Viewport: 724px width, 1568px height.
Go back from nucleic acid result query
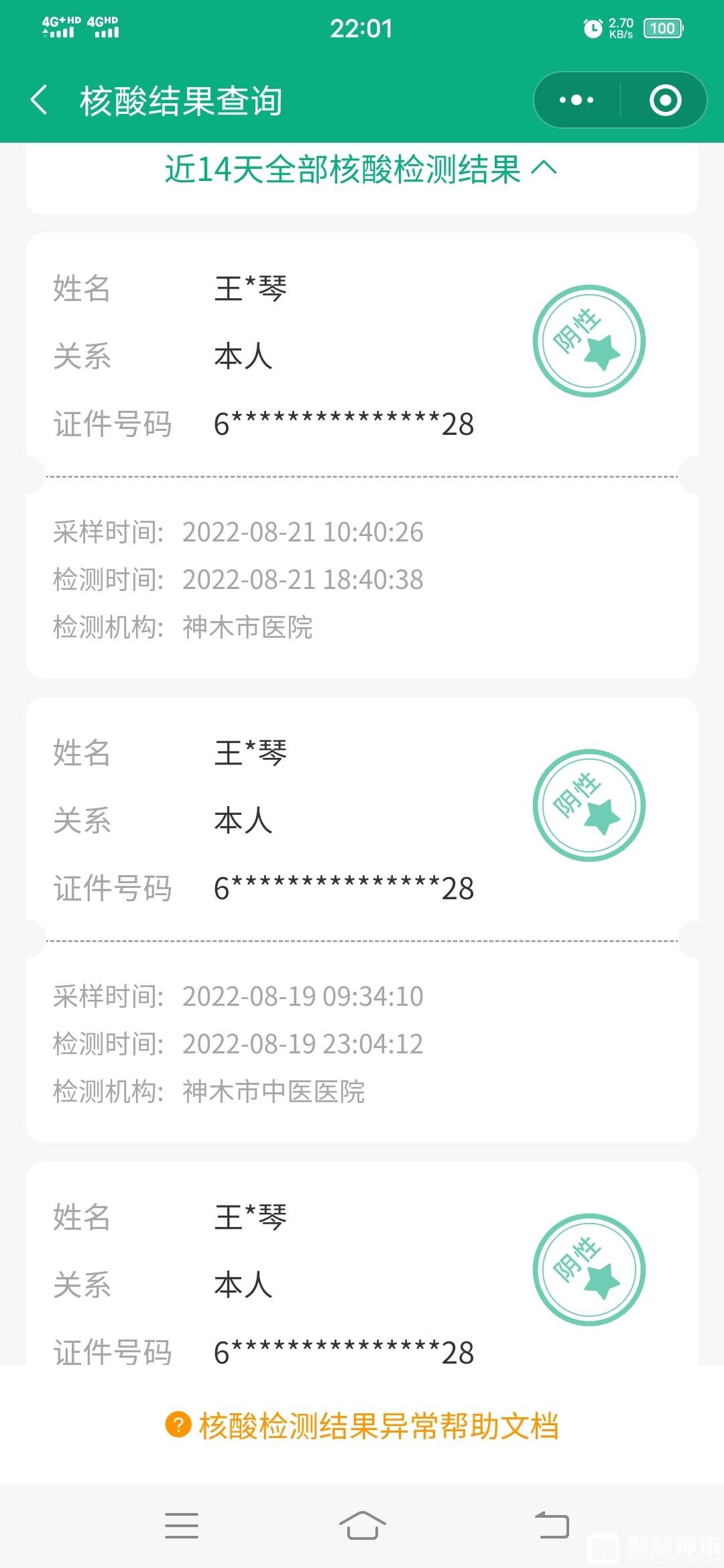[40, 100]
